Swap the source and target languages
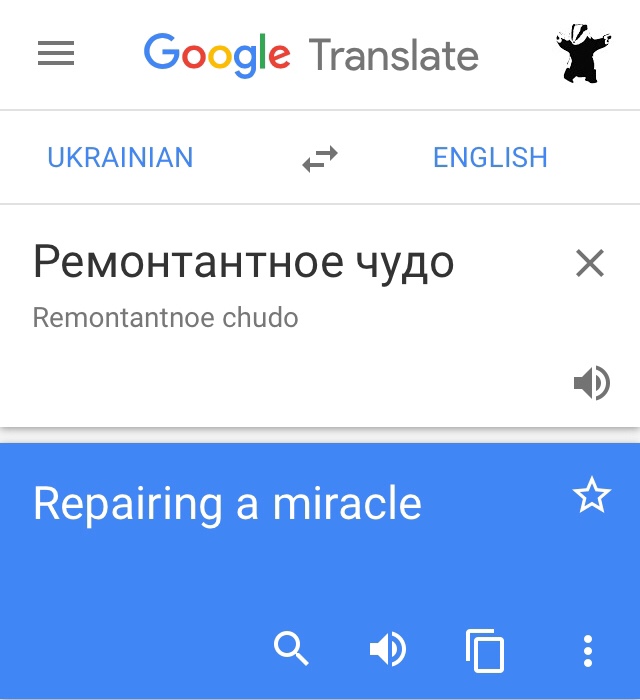640x700 pixels. (x=320, y=158)
